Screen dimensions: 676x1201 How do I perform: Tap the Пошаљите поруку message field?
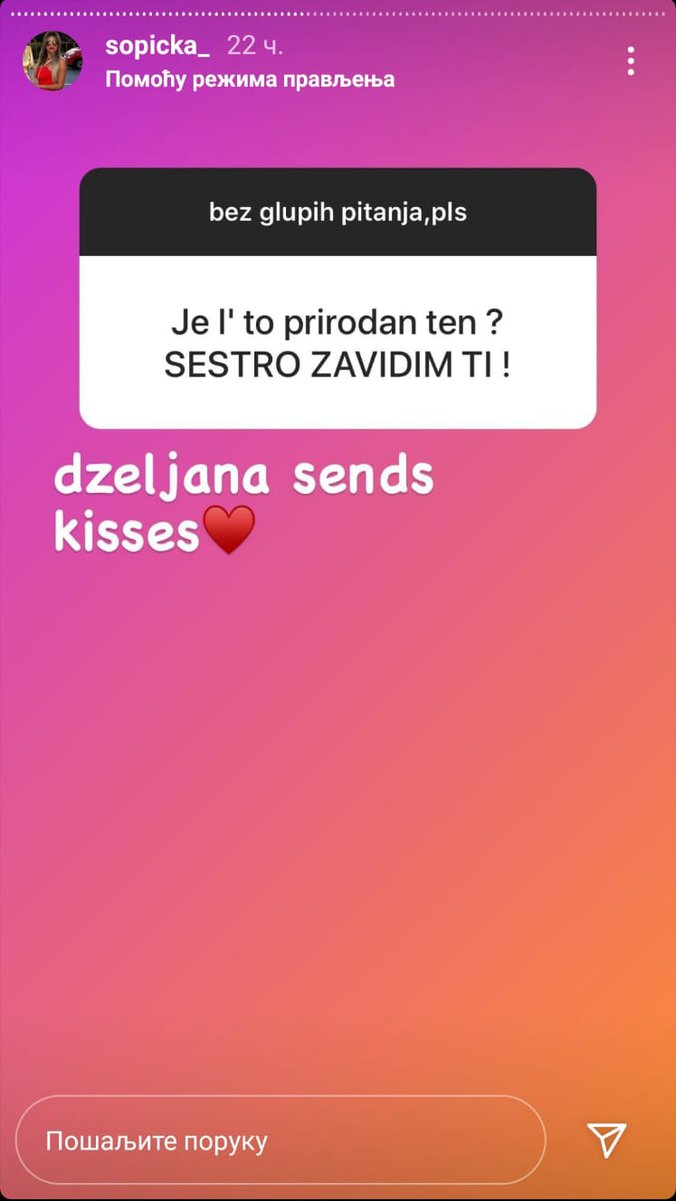pos(280,1141)
